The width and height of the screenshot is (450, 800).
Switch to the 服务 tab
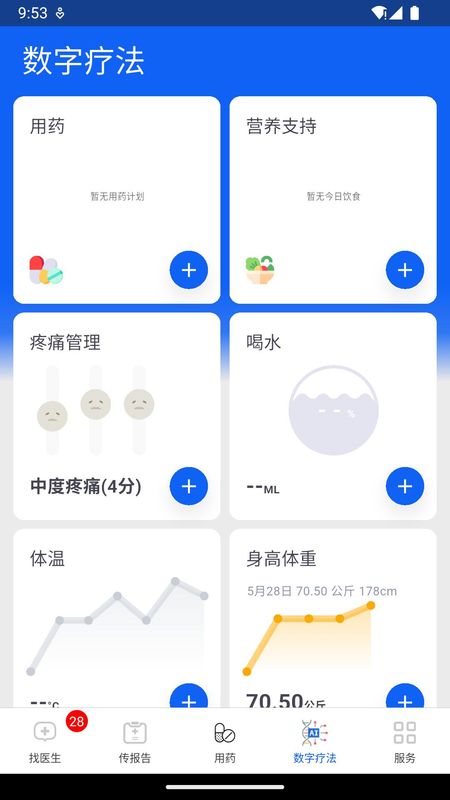405,741
